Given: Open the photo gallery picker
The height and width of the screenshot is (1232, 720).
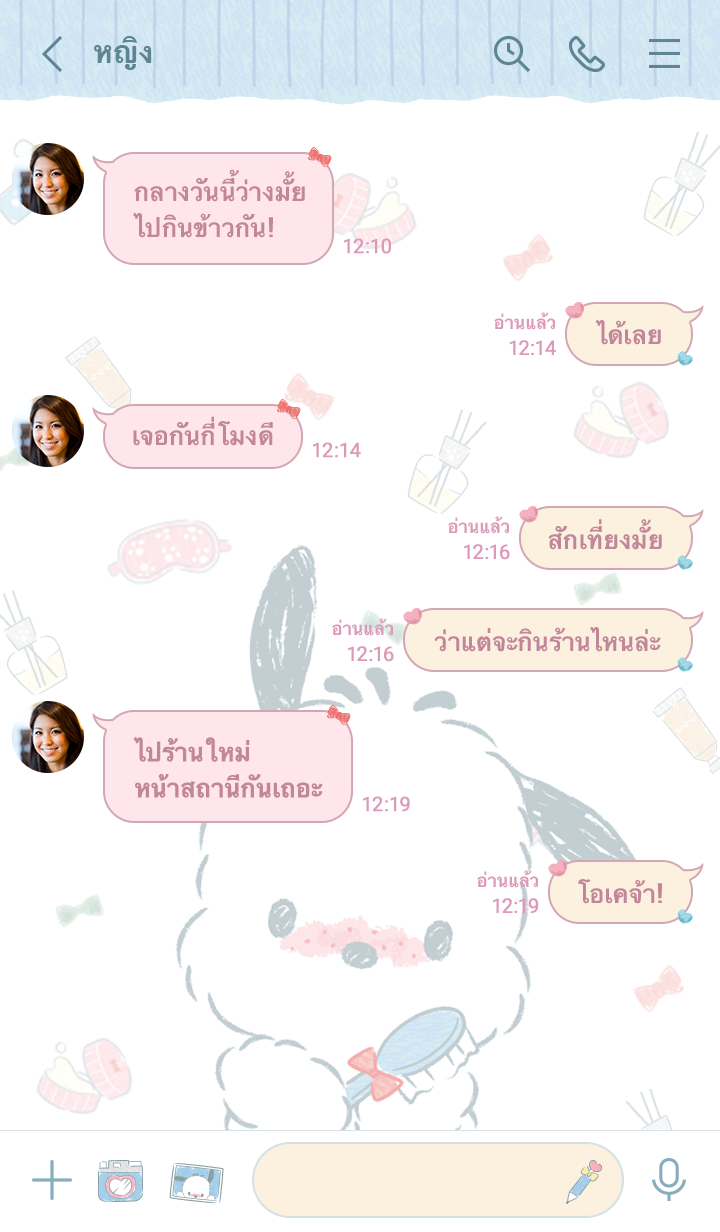Looking at the screenshot, I should [196, 1181].
